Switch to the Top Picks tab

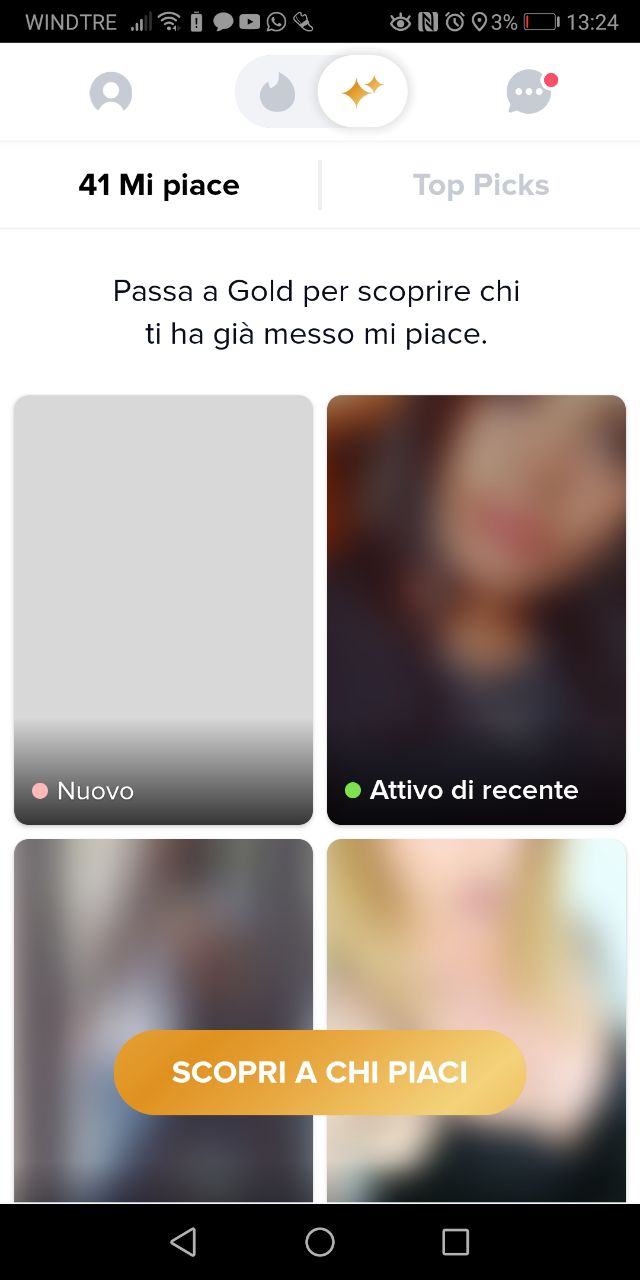point(481,185)
